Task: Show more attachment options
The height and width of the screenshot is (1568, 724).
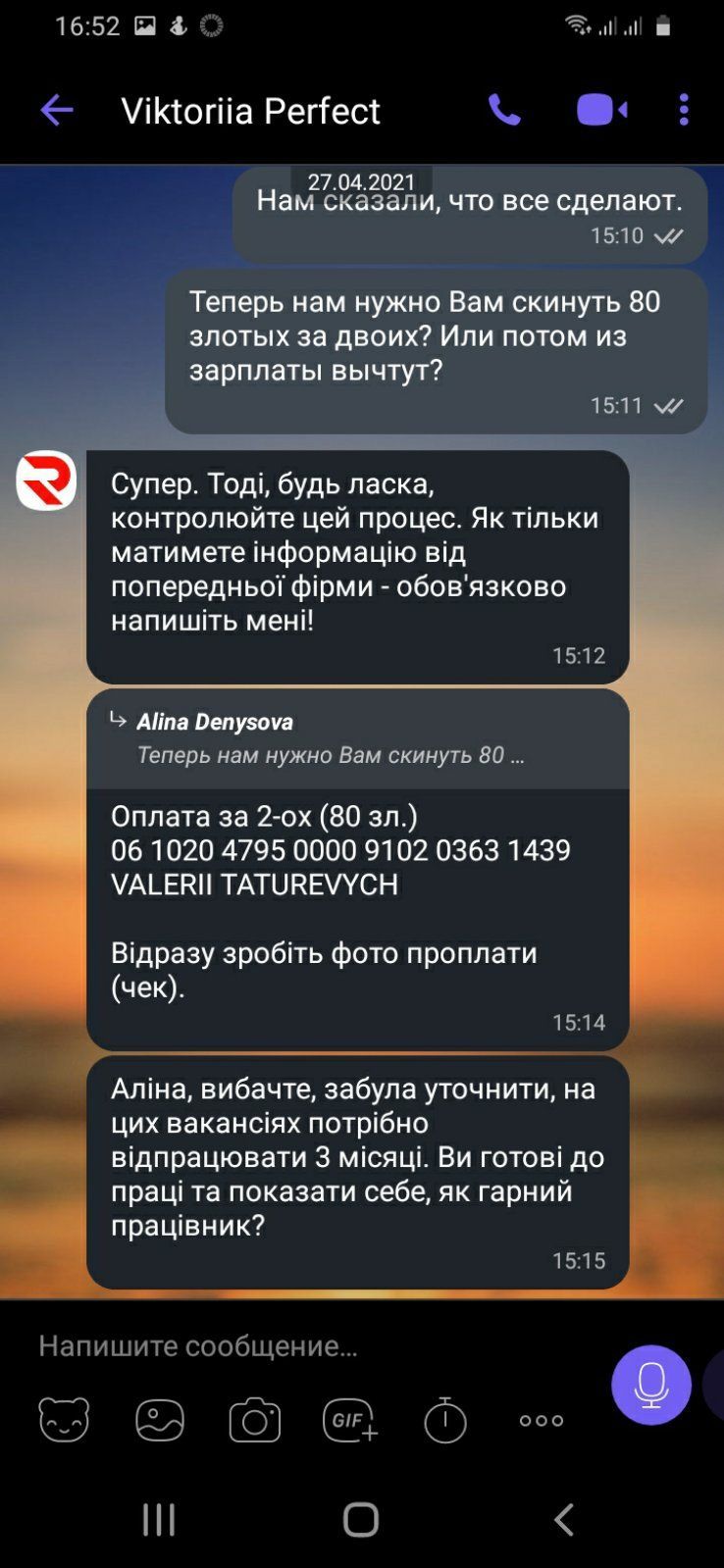Action: point(542,1420)
